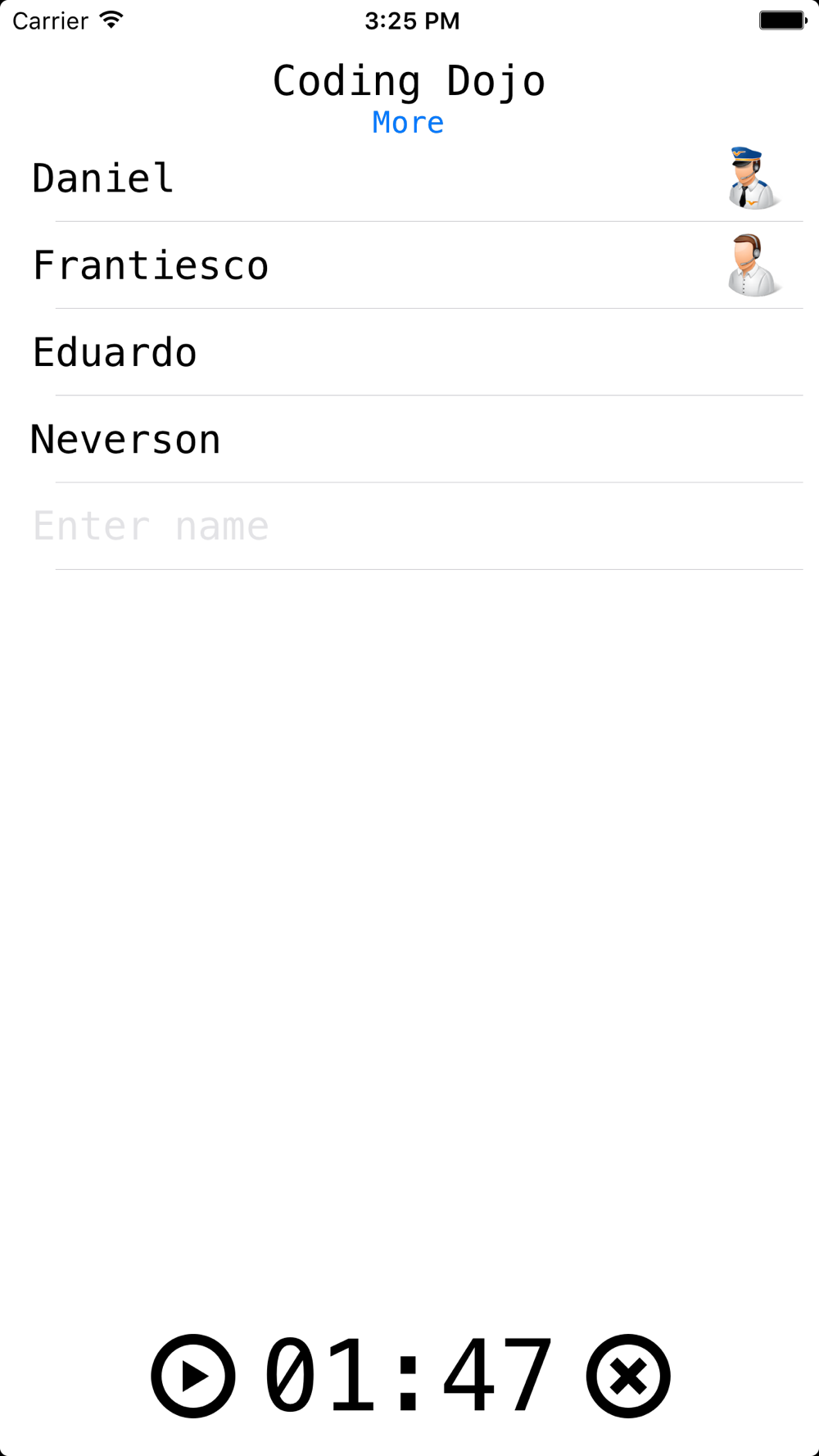The width and height of the screenshot is (819, 1456).
Task: Select the Frantiesco row
Action: 409,265
